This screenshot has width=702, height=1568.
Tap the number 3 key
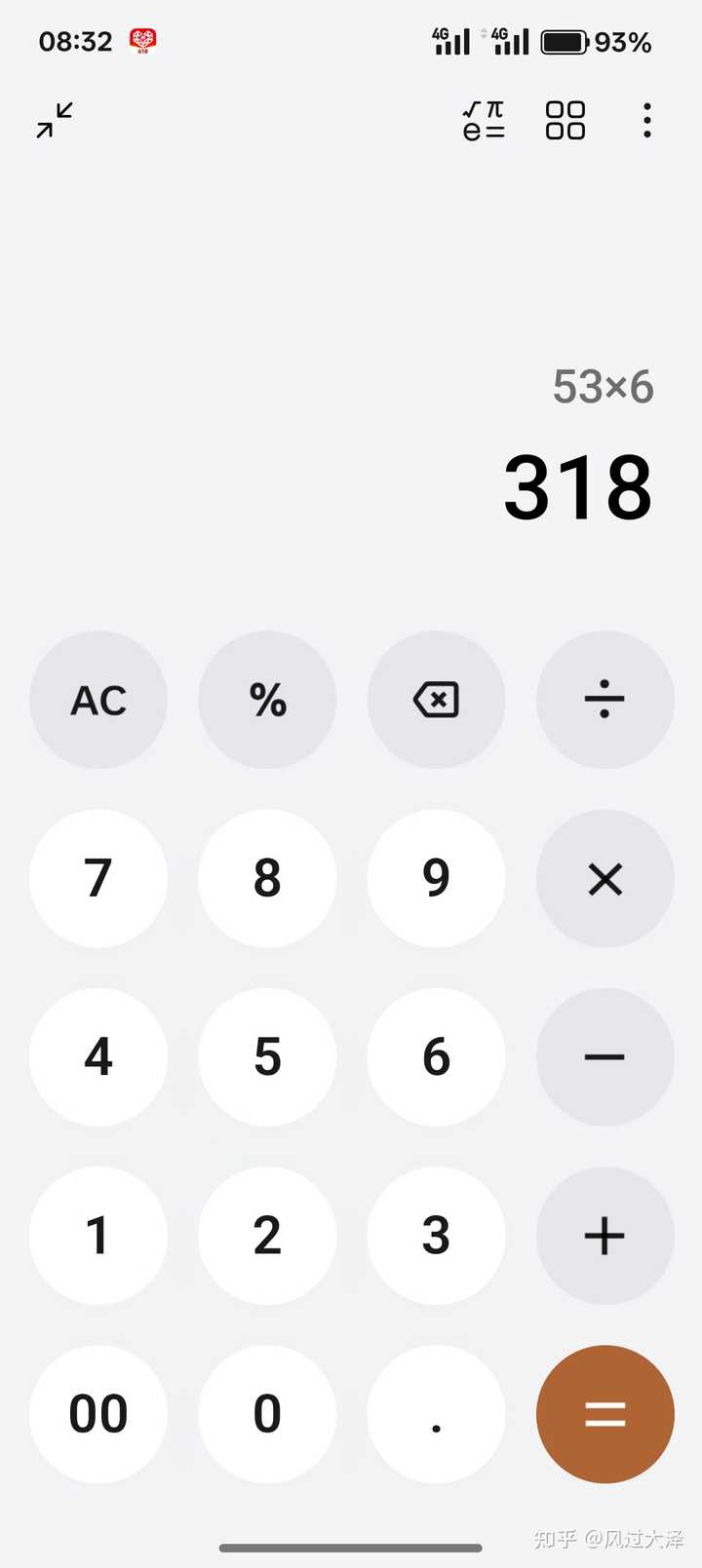pyautogui.click(x=436, y=1236)
